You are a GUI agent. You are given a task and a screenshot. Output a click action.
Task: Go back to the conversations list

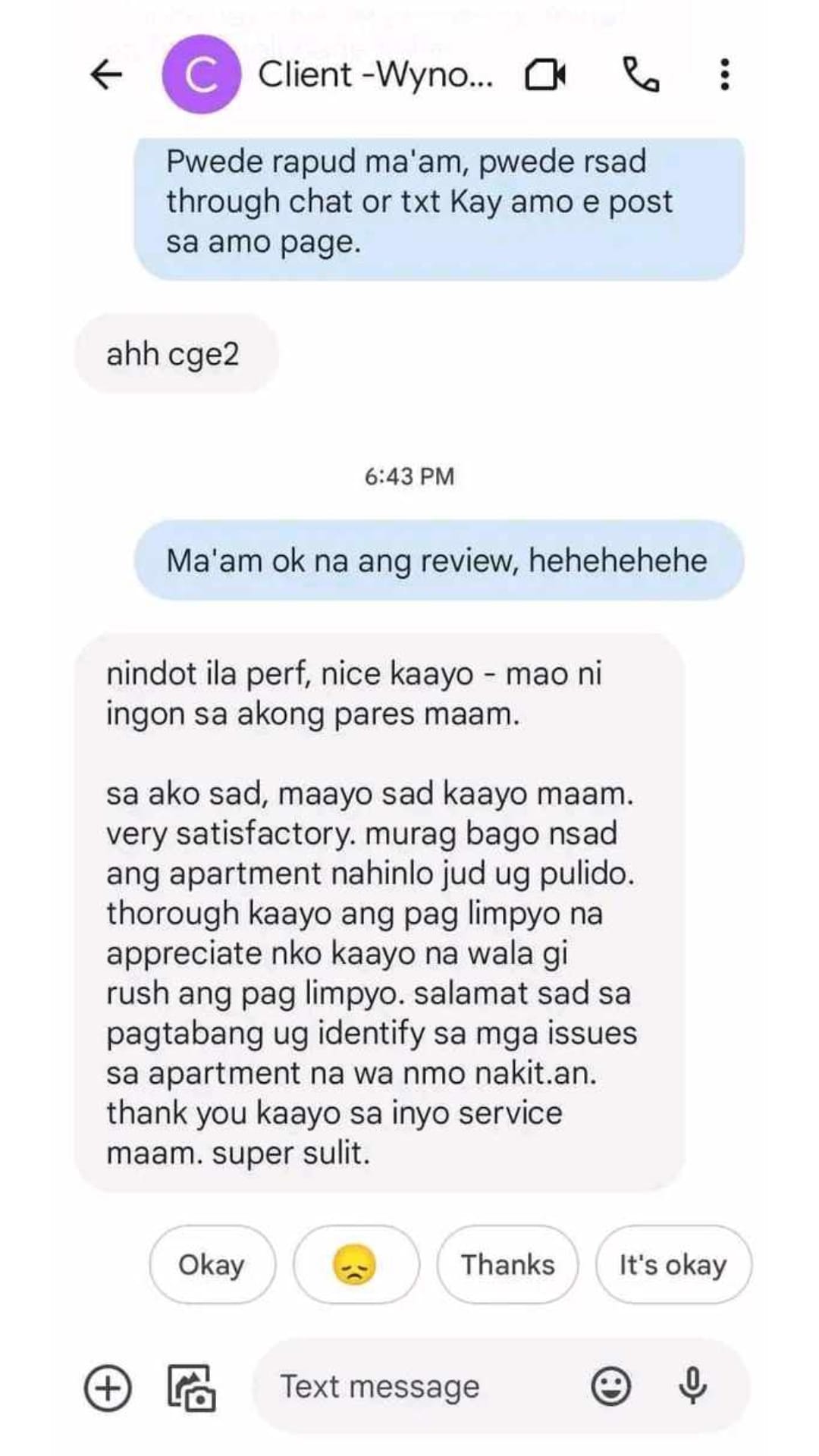pyautogui.click(x=106, y=74)
